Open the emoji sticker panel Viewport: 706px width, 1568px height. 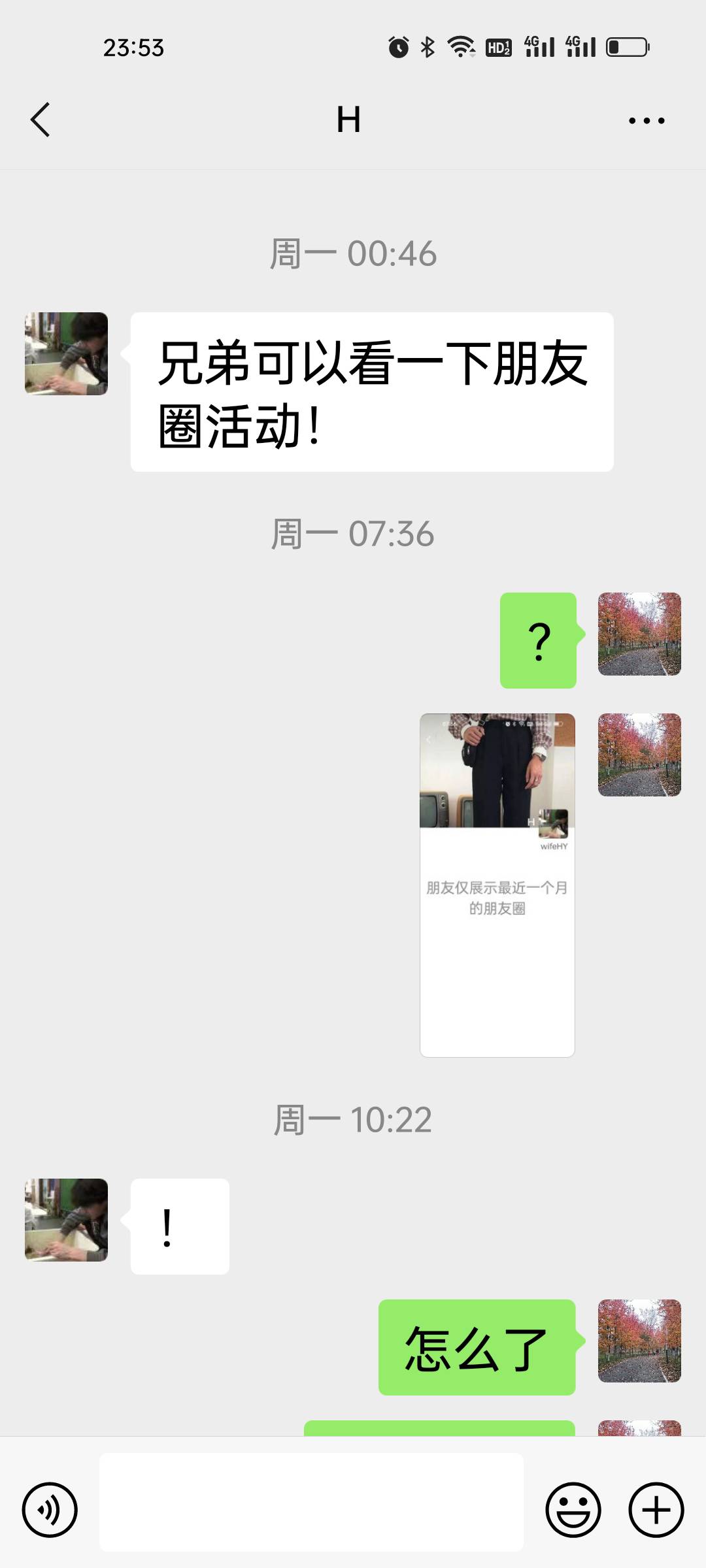coord(573,1510)
